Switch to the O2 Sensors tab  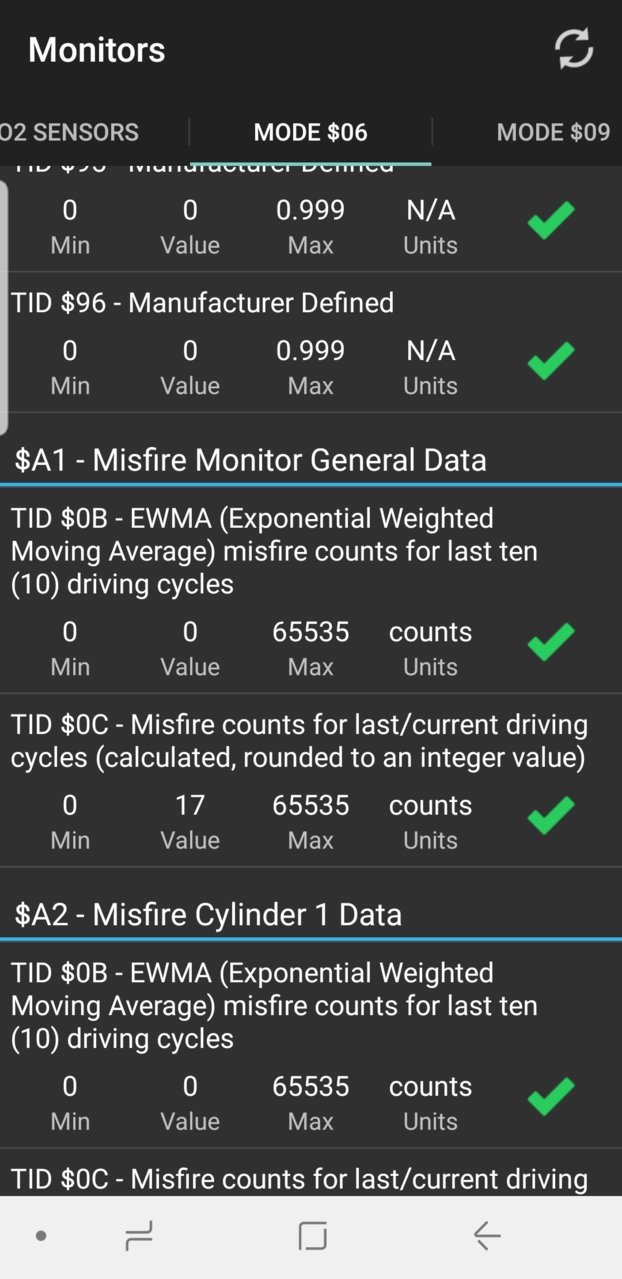69,132
